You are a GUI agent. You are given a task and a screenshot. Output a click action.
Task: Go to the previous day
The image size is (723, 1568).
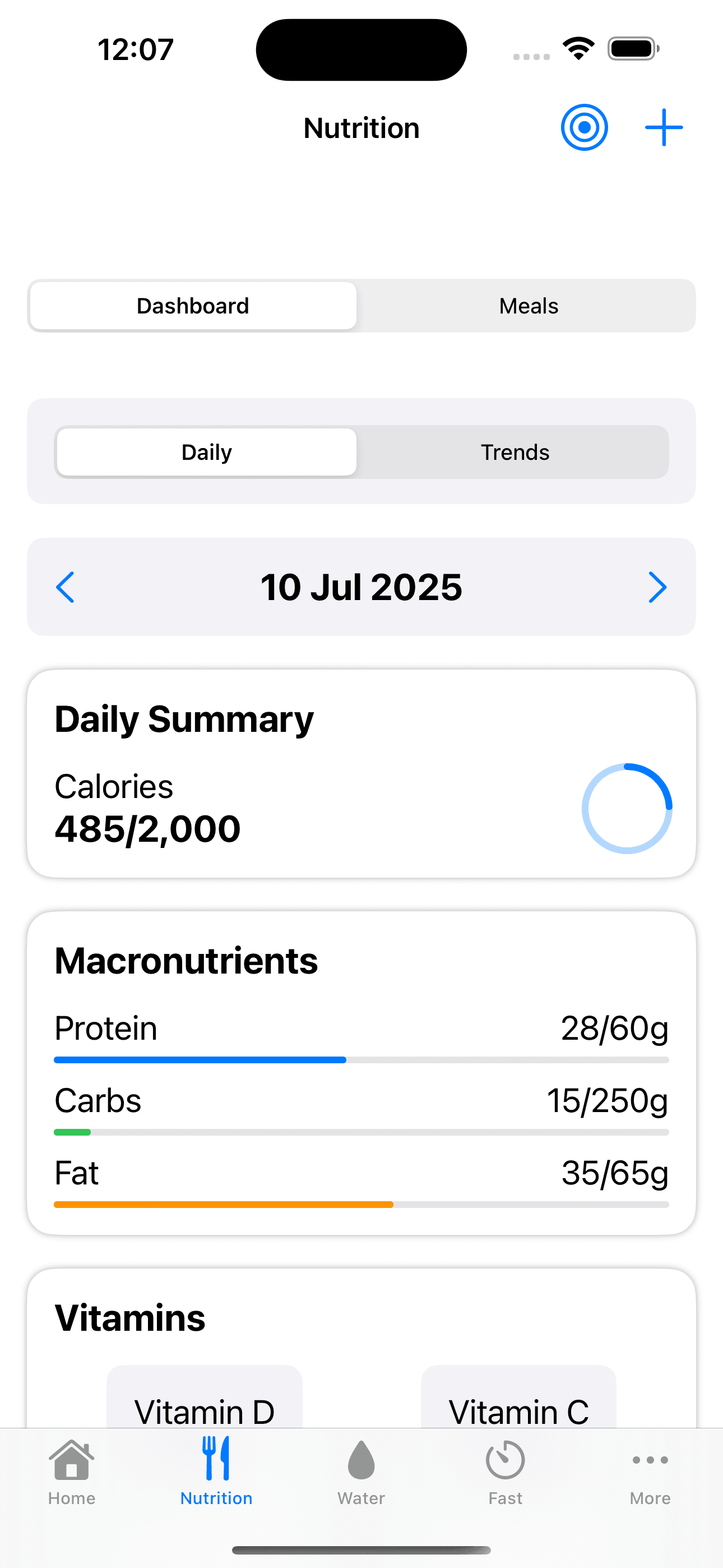[65, 587]
